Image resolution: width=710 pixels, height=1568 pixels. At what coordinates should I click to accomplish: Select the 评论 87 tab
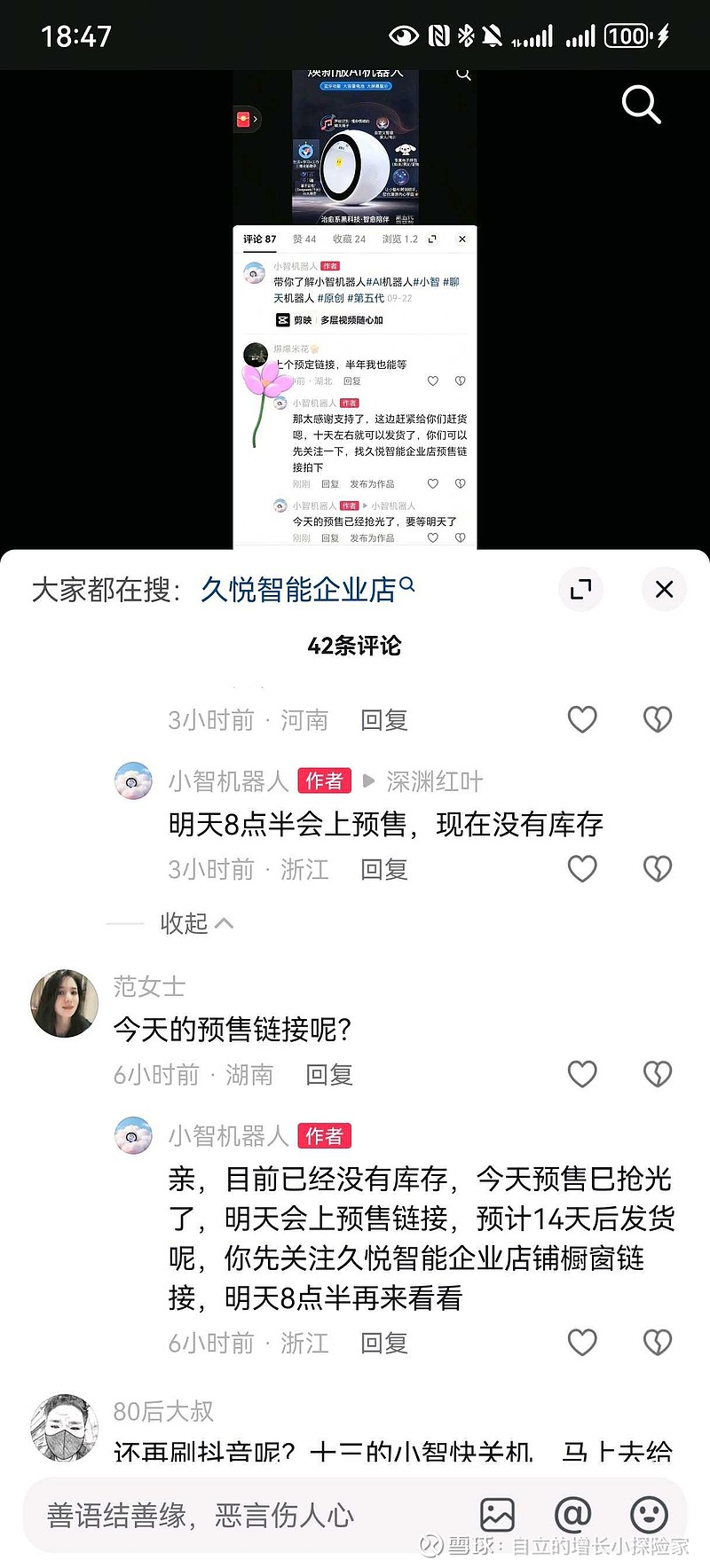[x=258, y=239]
